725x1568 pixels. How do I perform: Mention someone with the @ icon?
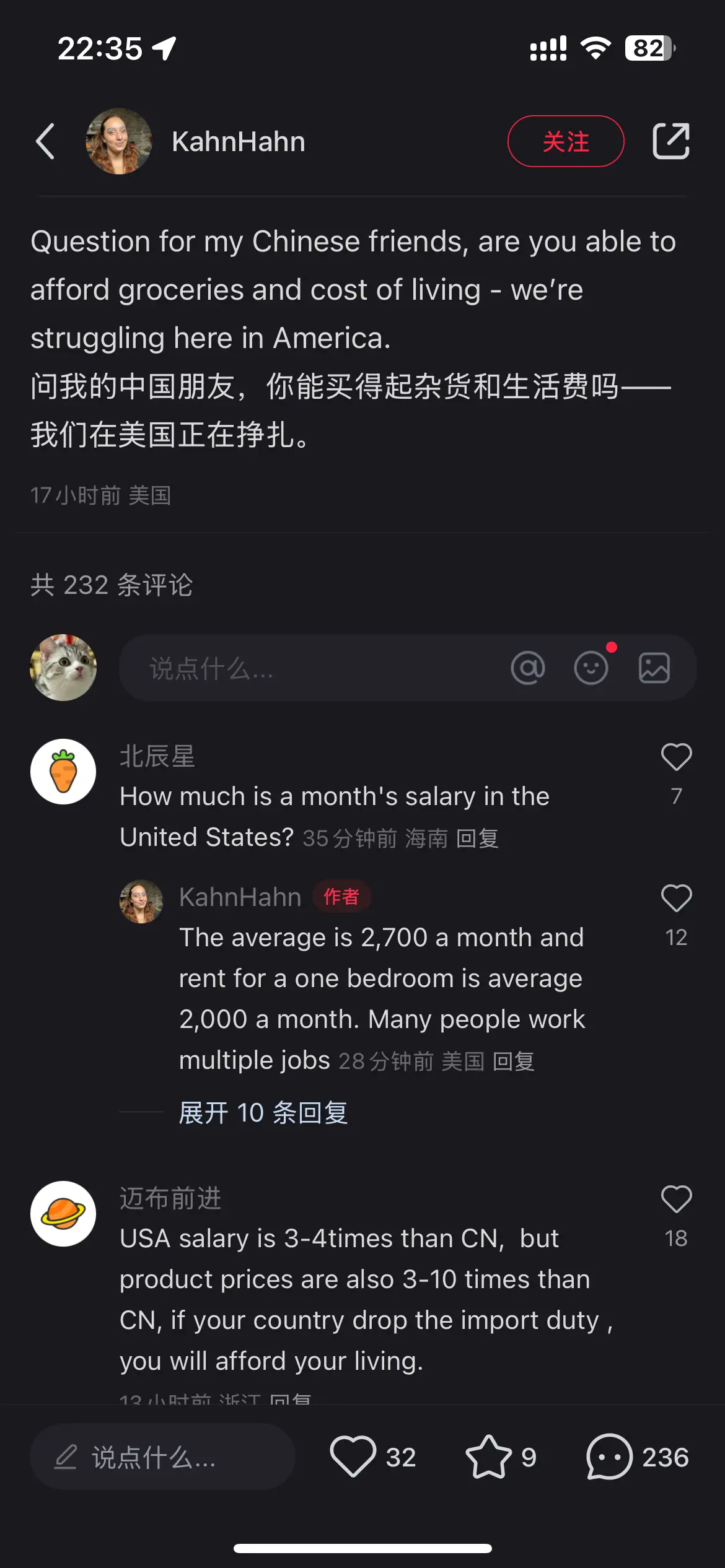[527, 668]
